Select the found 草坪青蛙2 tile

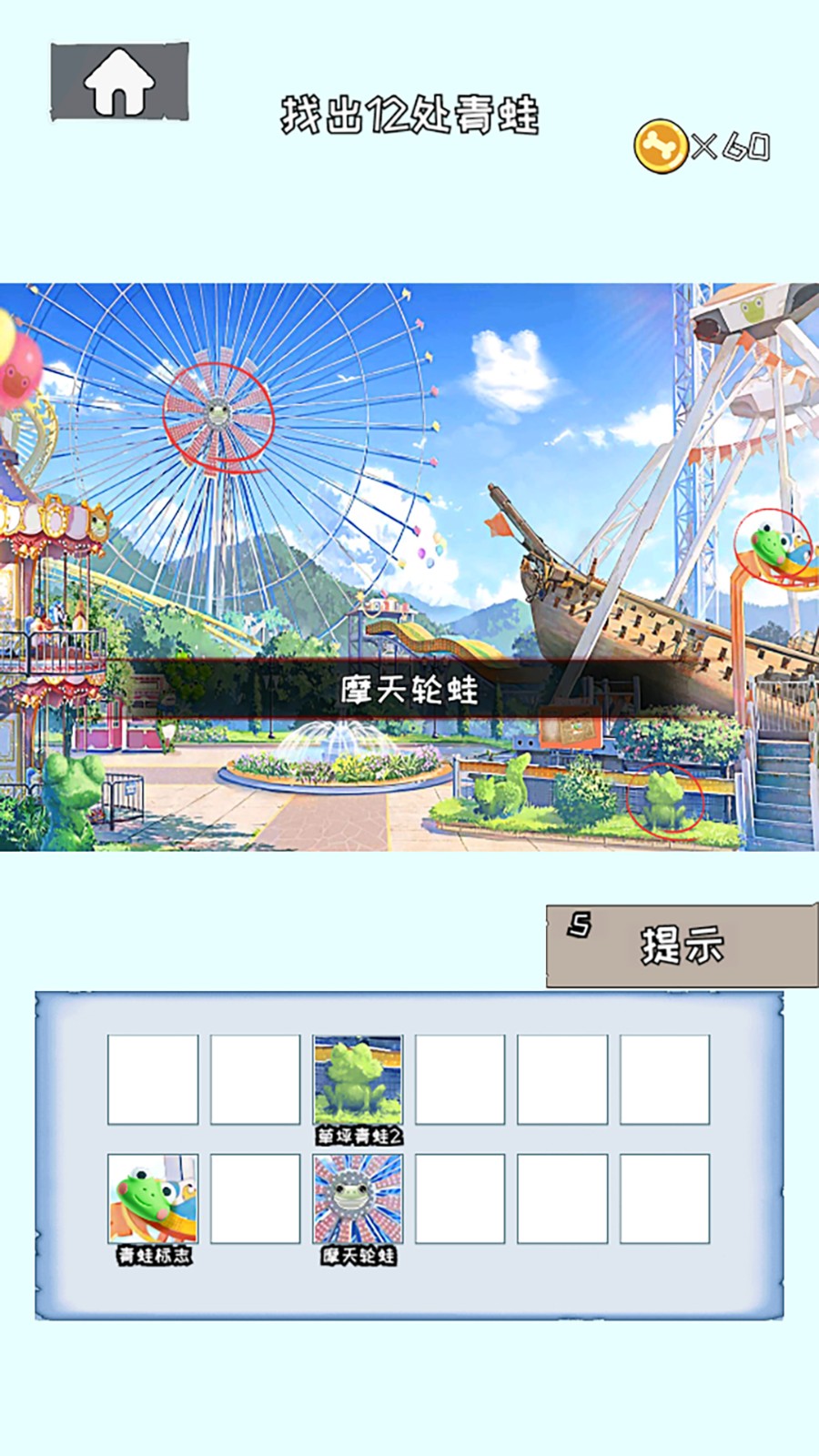click(x=358, y=1080)
